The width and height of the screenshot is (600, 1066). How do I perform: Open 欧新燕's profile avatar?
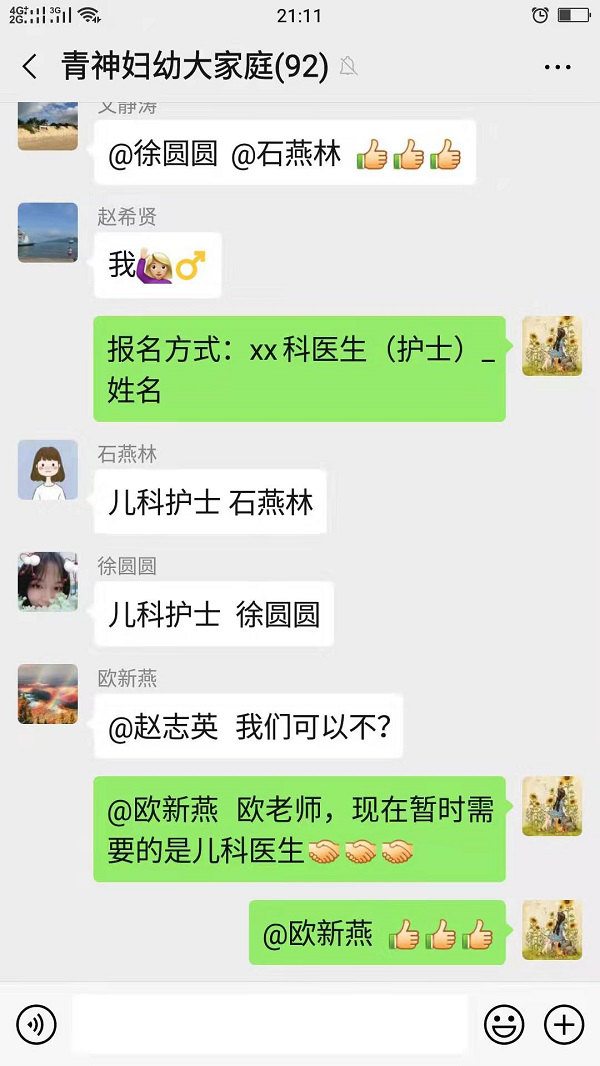click(x=48, y=694)
